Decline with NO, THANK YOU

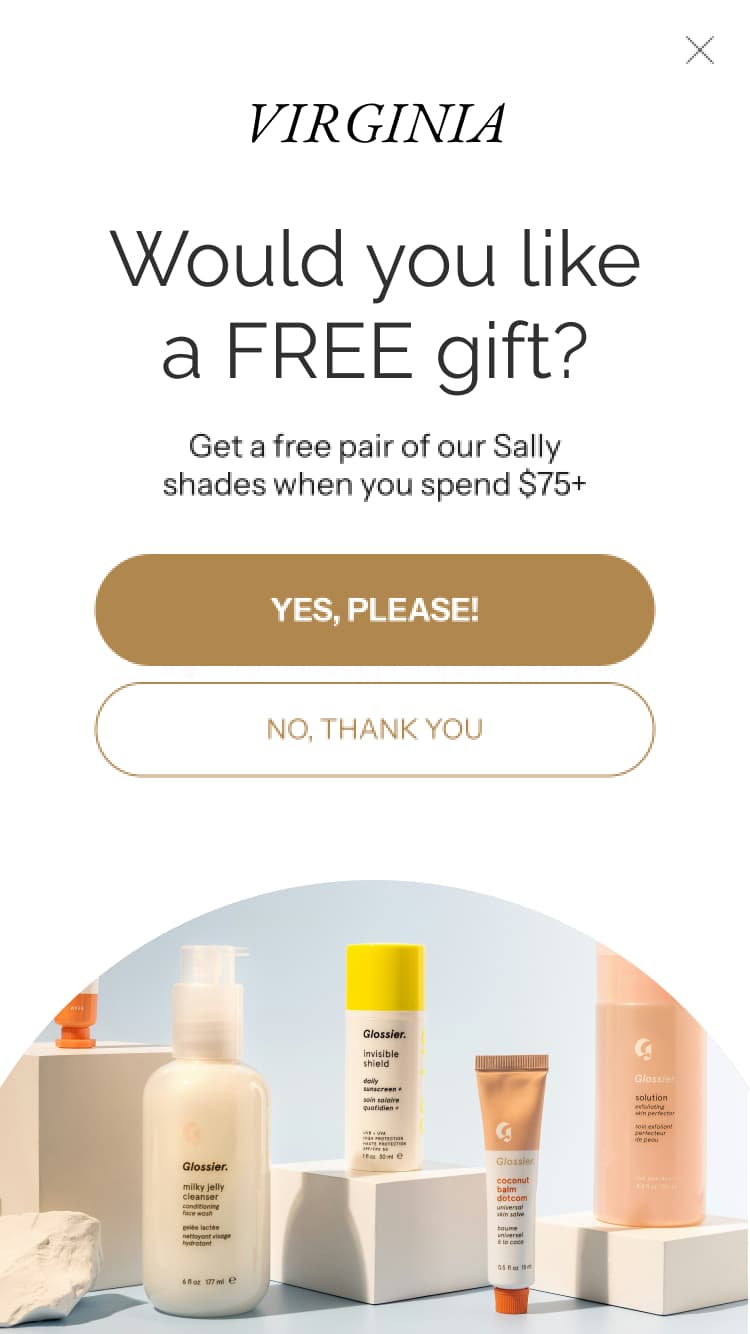click(375, 729)
